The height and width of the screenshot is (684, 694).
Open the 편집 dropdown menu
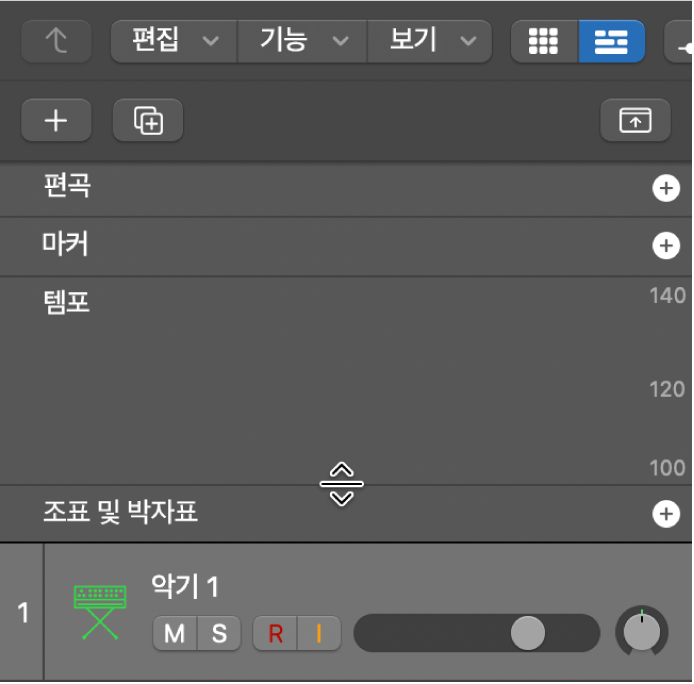(173, 41)
